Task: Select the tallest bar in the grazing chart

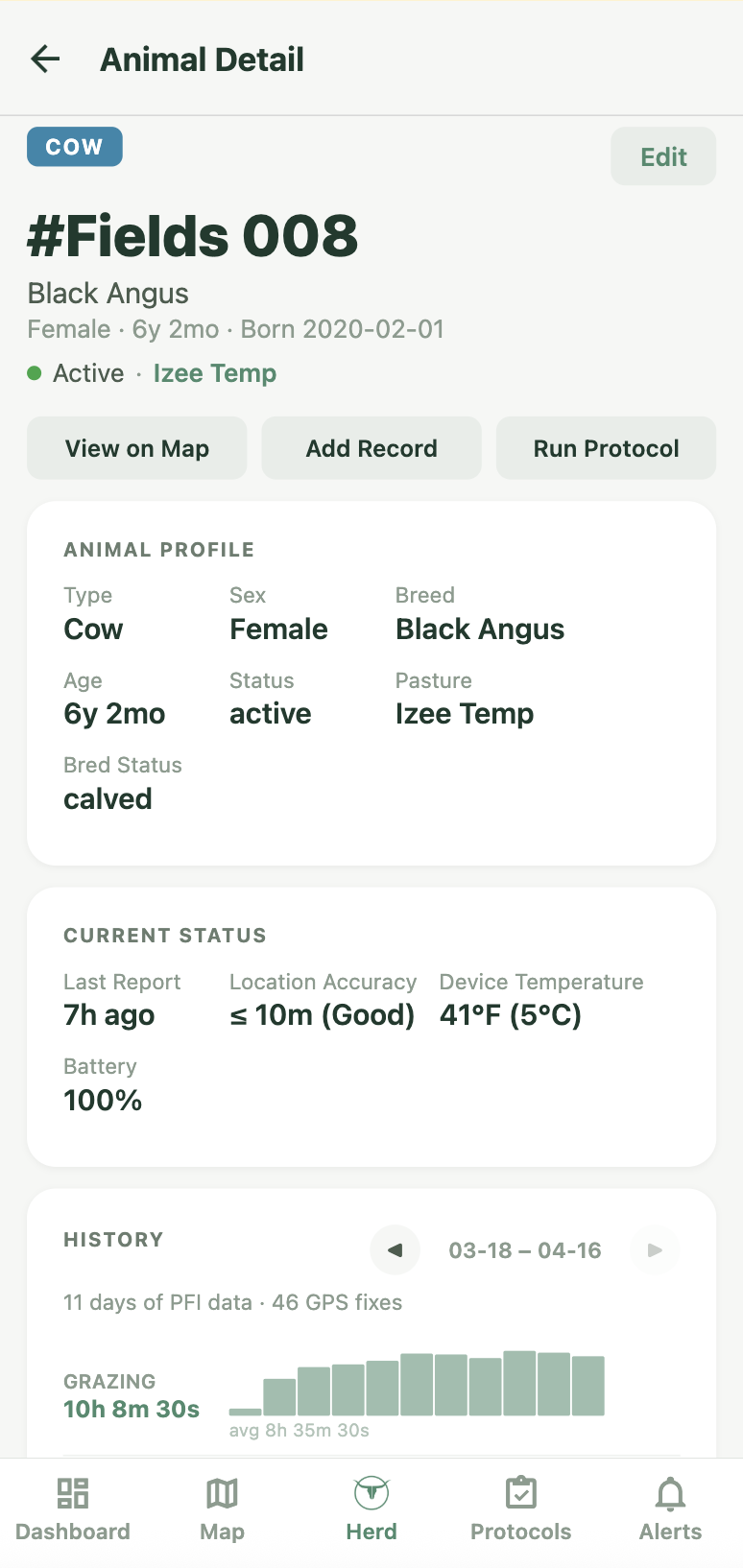Action: click(x=519, y=1380)
